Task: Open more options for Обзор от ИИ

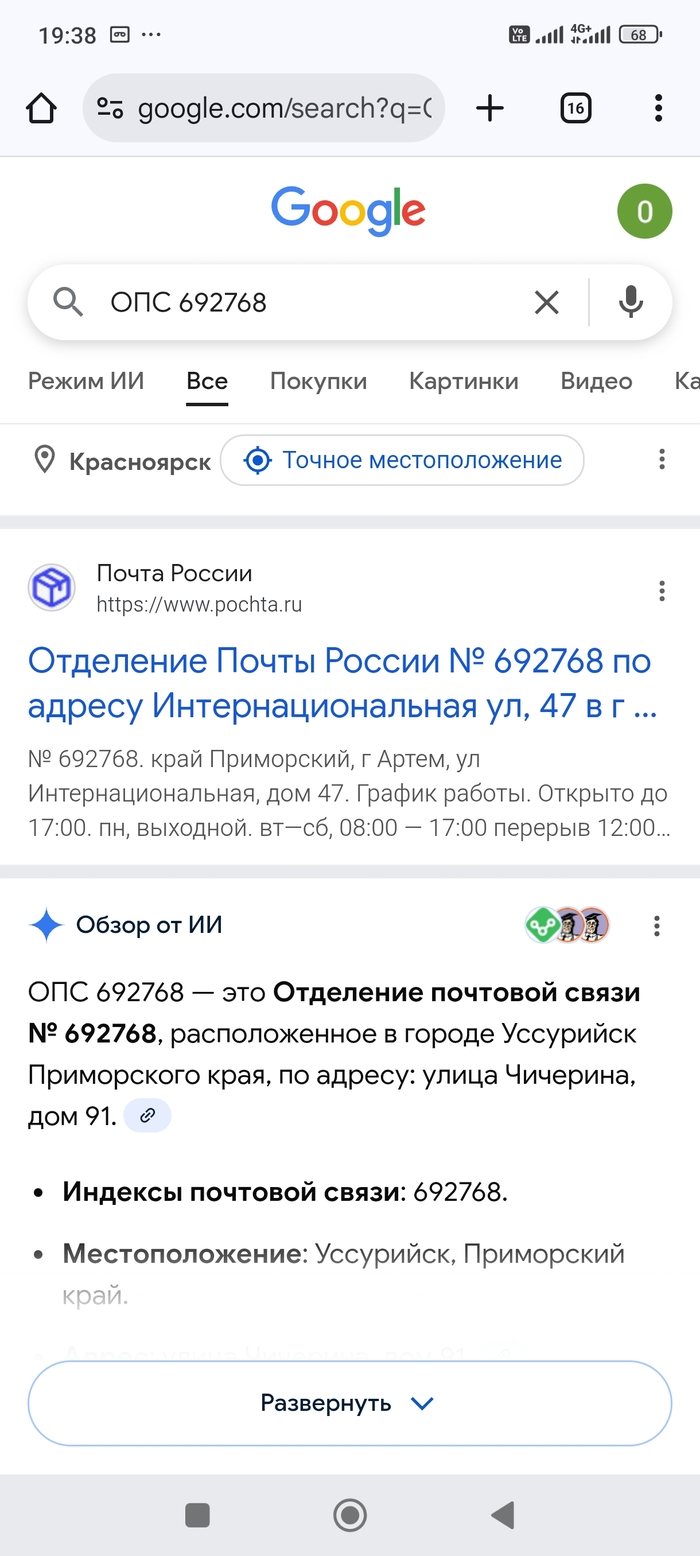Action: coord(657,926)
